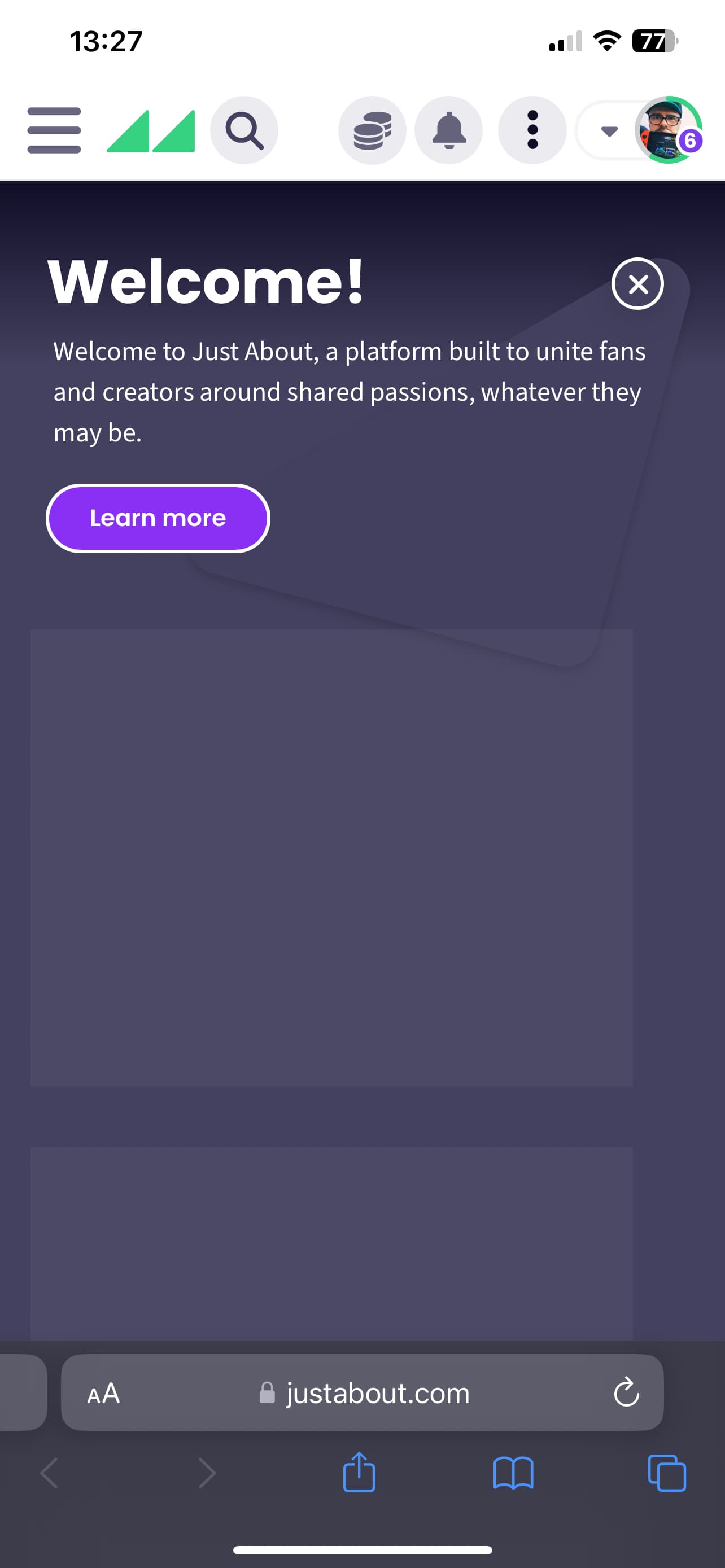Open the search magnifier
This screenshot has width=725, height=1568.
click(244, 130)
